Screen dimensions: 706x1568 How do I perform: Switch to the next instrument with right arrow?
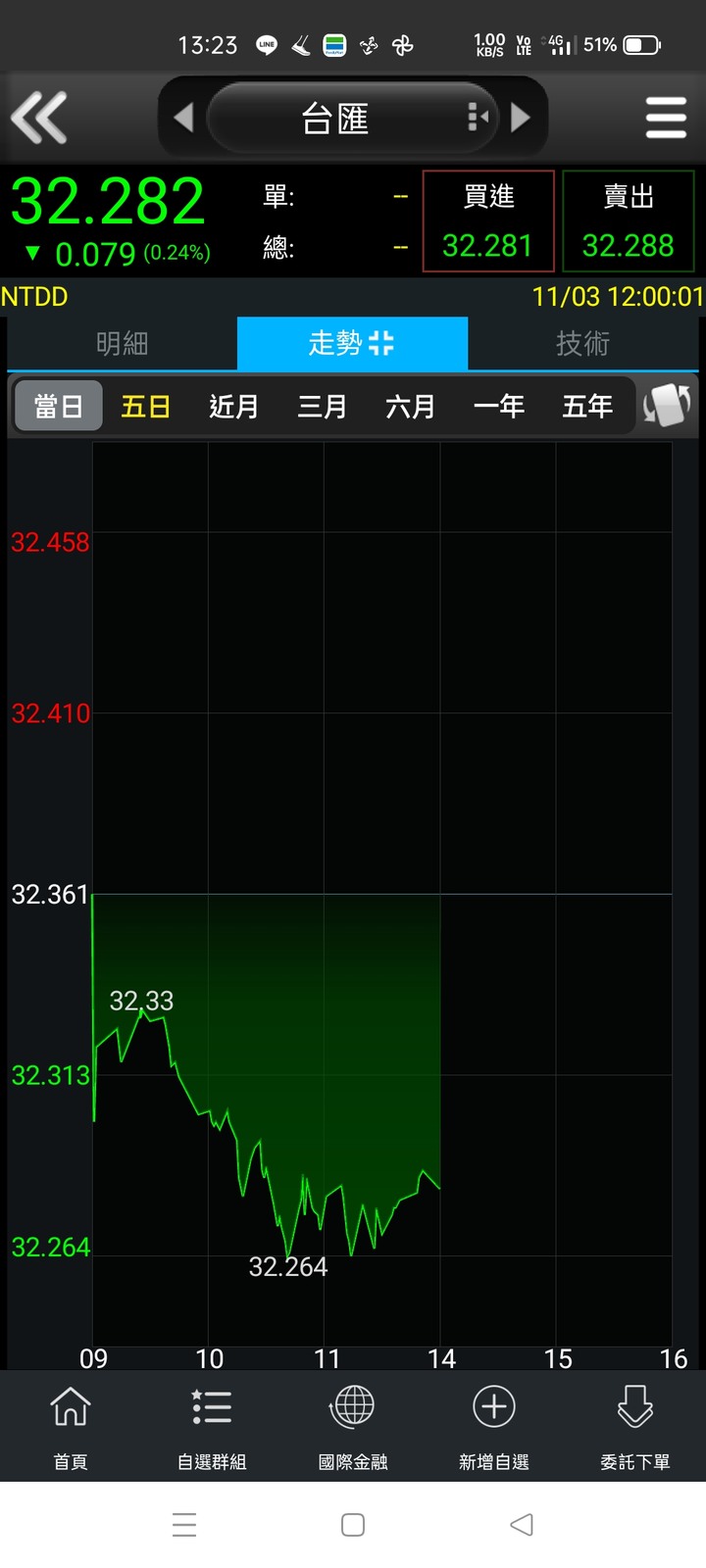tap(521, 118)
